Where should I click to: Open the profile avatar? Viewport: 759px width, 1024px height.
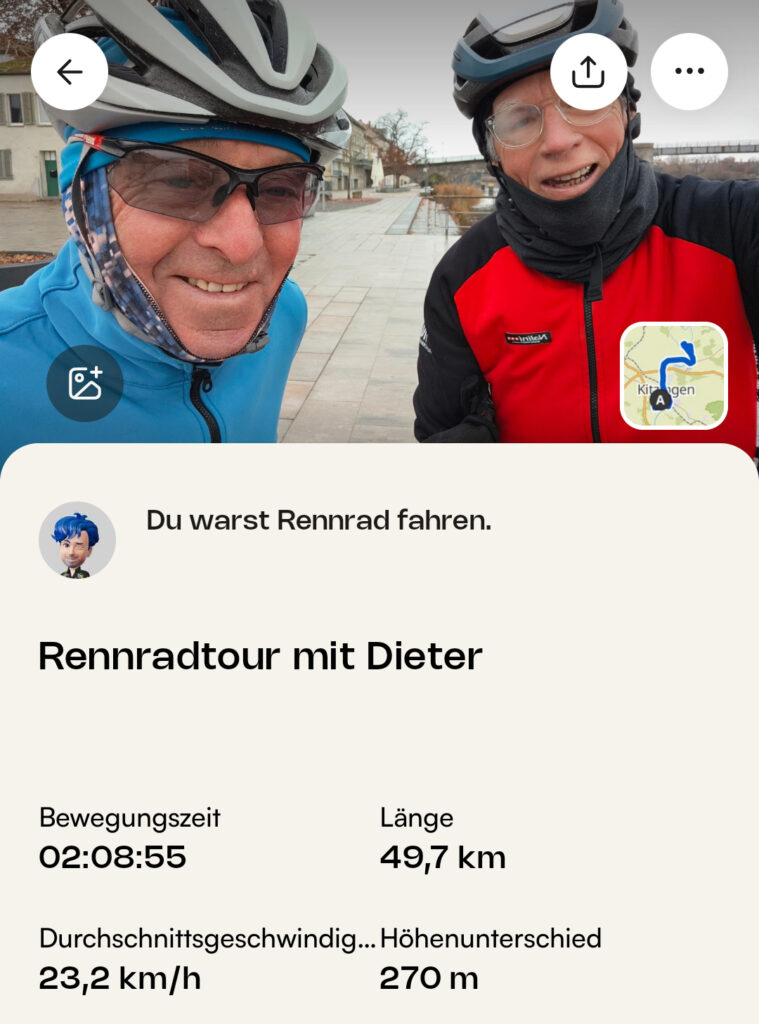point(77,540)
